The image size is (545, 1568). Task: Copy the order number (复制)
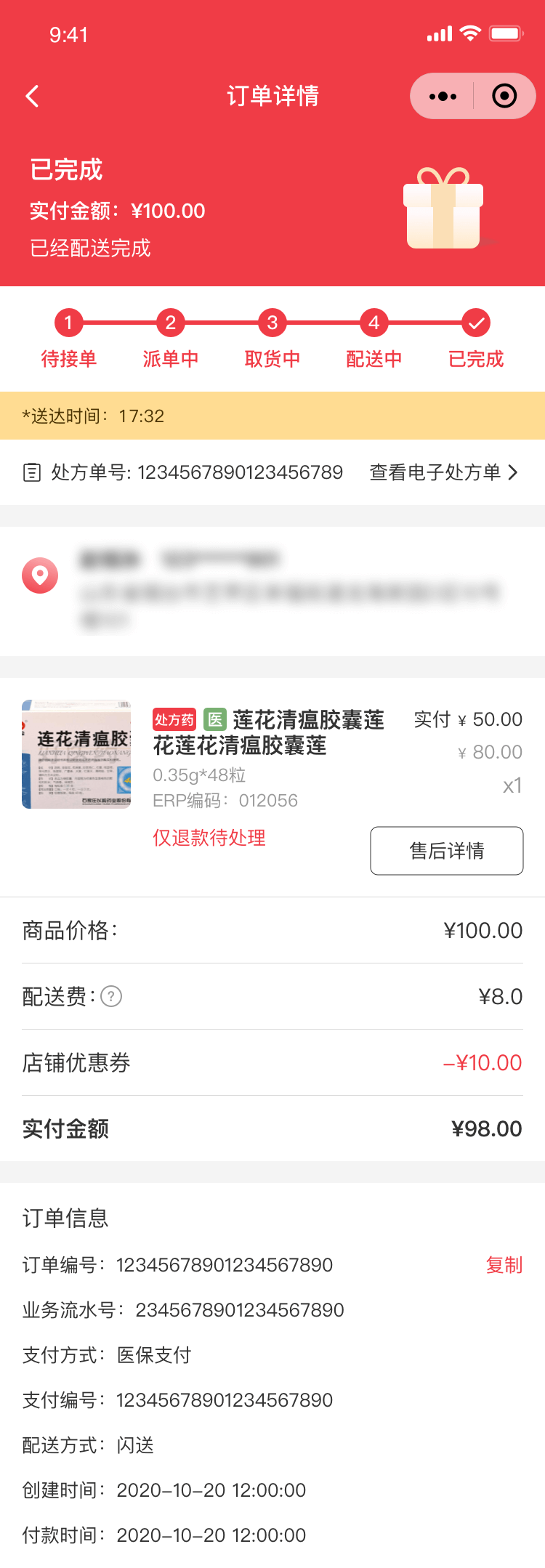[504, 1265]
